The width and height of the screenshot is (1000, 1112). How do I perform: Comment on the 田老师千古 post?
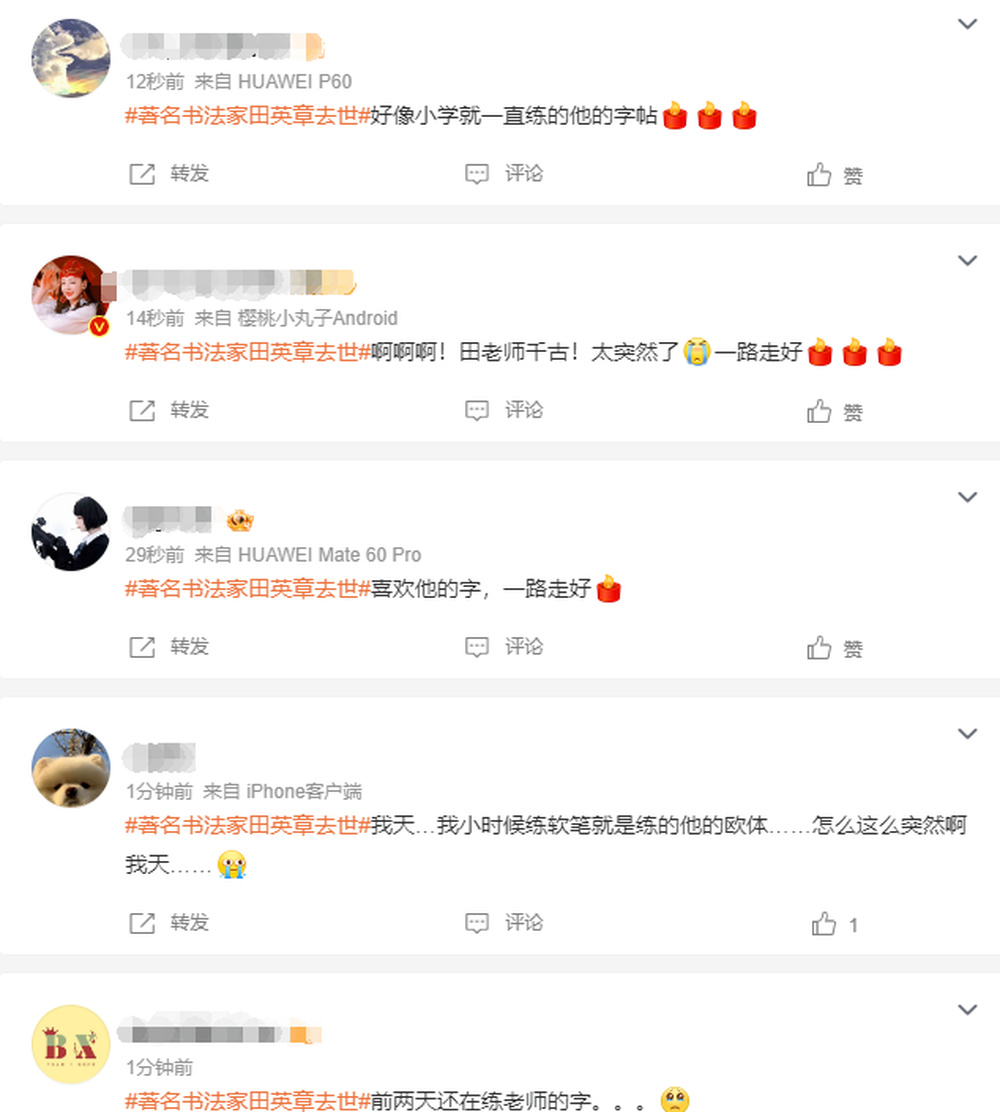pyautogui.click(x=504, y=410)
